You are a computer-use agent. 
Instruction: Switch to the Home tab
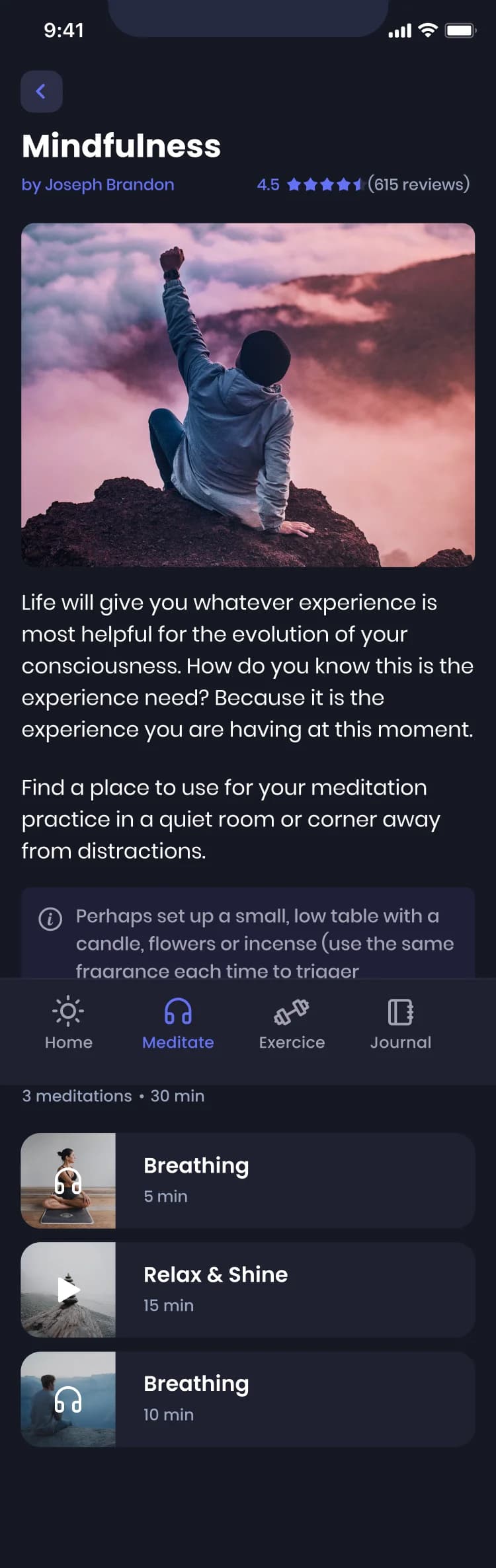(68, 1023)
